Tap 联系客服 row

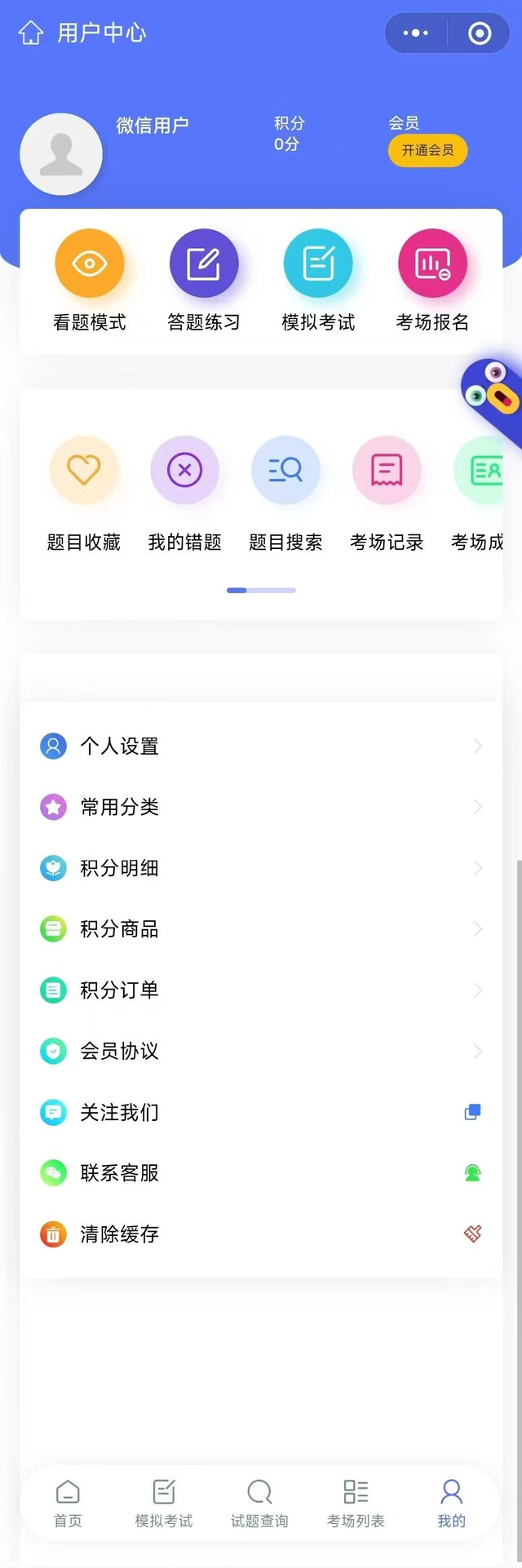click(261, 1173)
